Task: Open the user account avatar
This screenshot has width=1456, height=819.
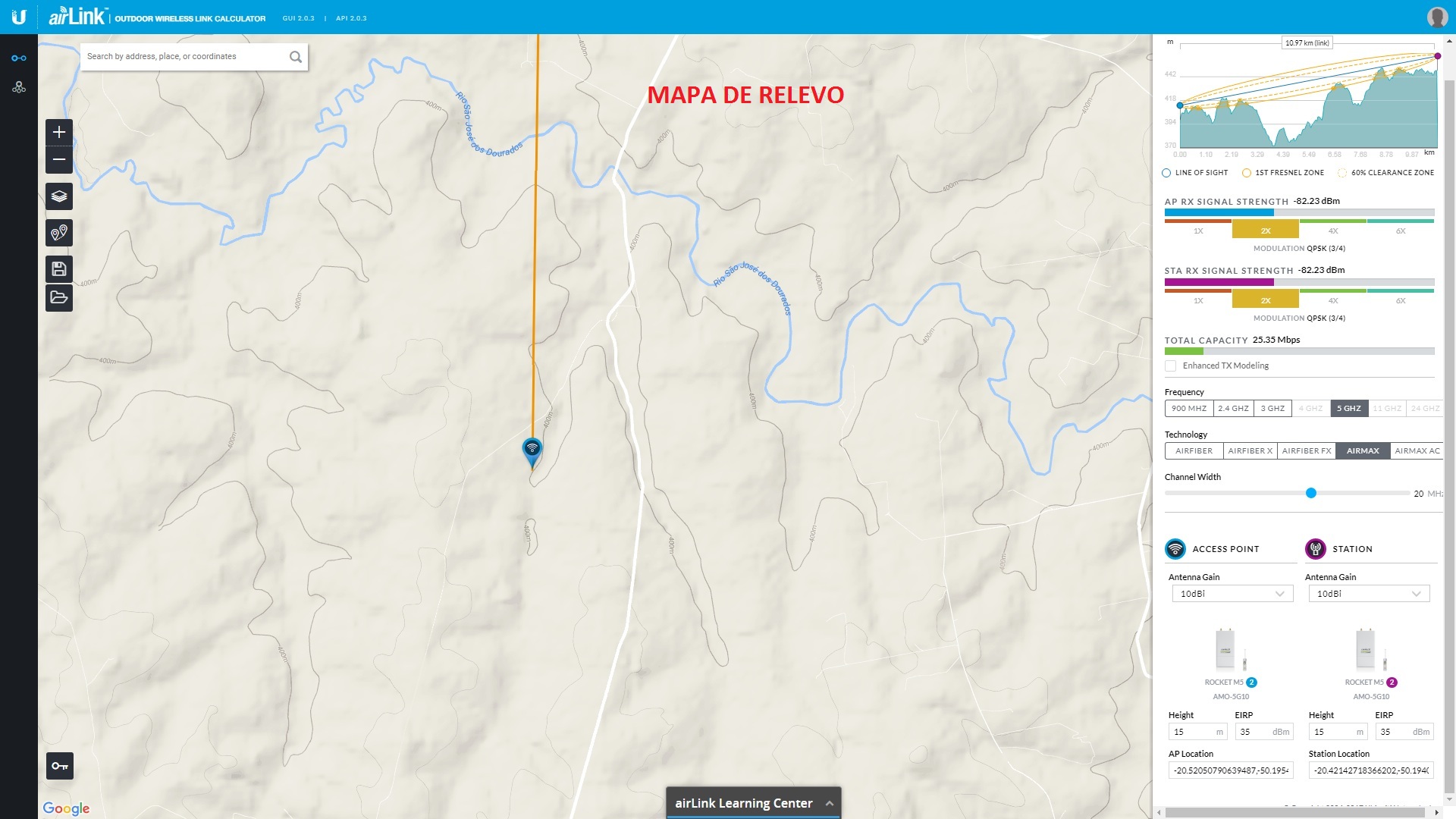Action: coord(1437,17)
